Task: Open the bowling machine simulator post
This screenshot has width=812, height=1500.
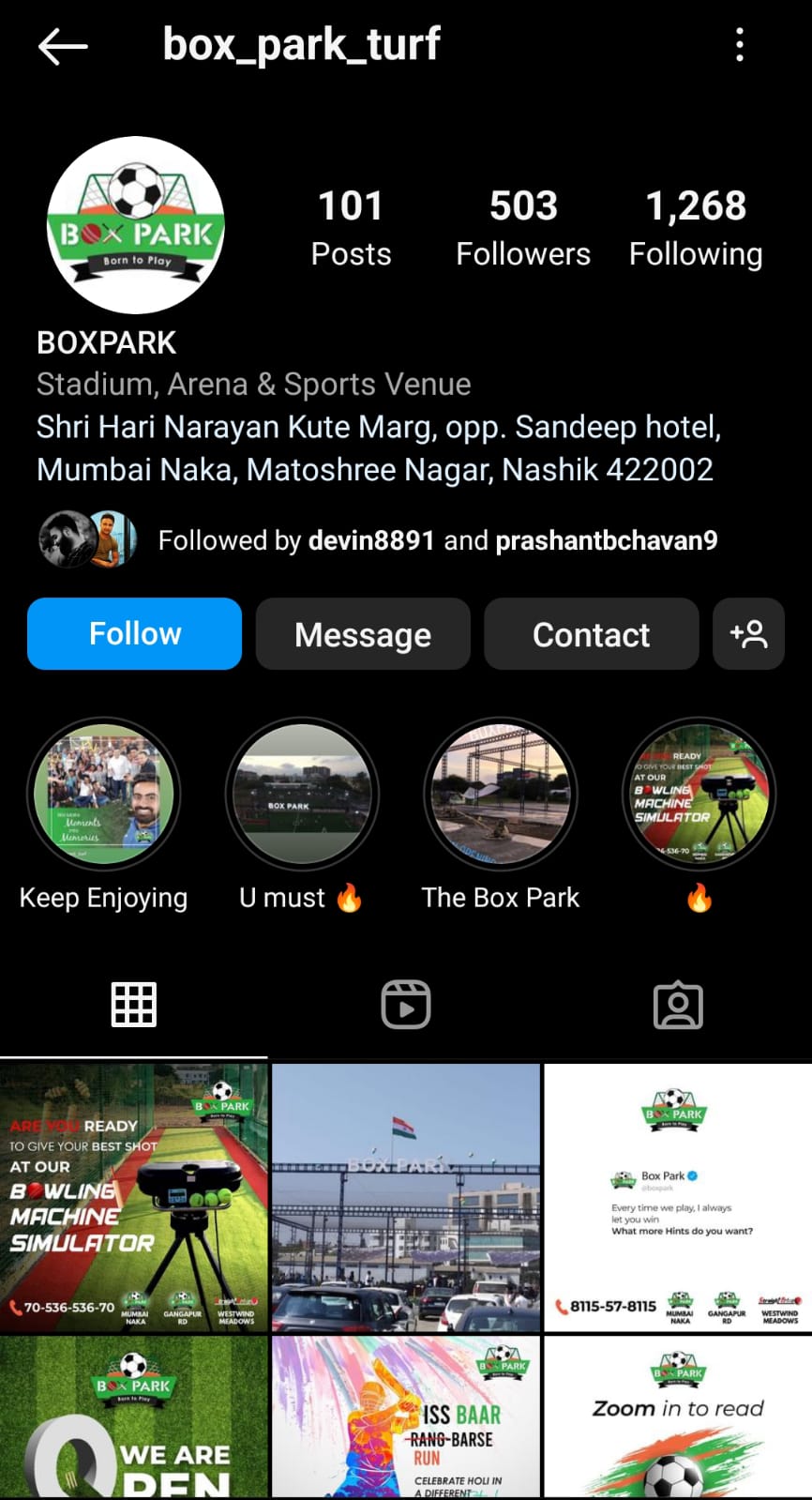Action: click(134, 1198)
